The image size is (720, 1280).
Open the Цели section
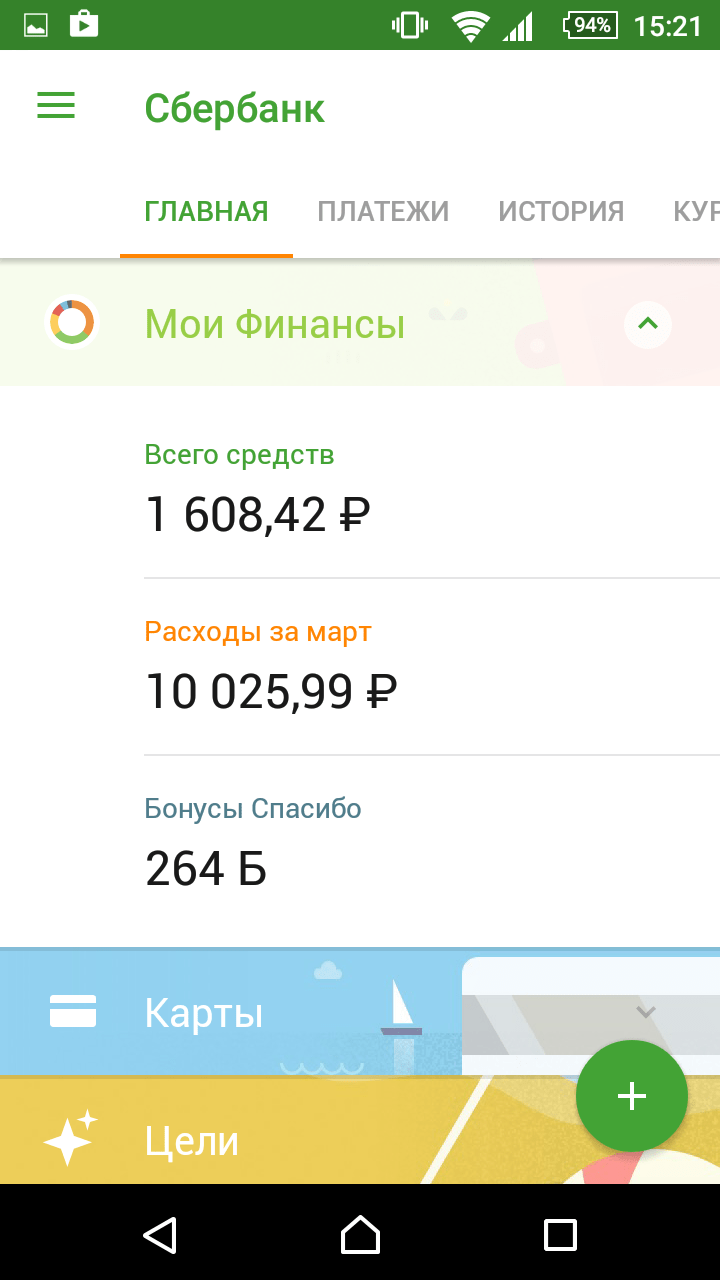(192, 1140)
